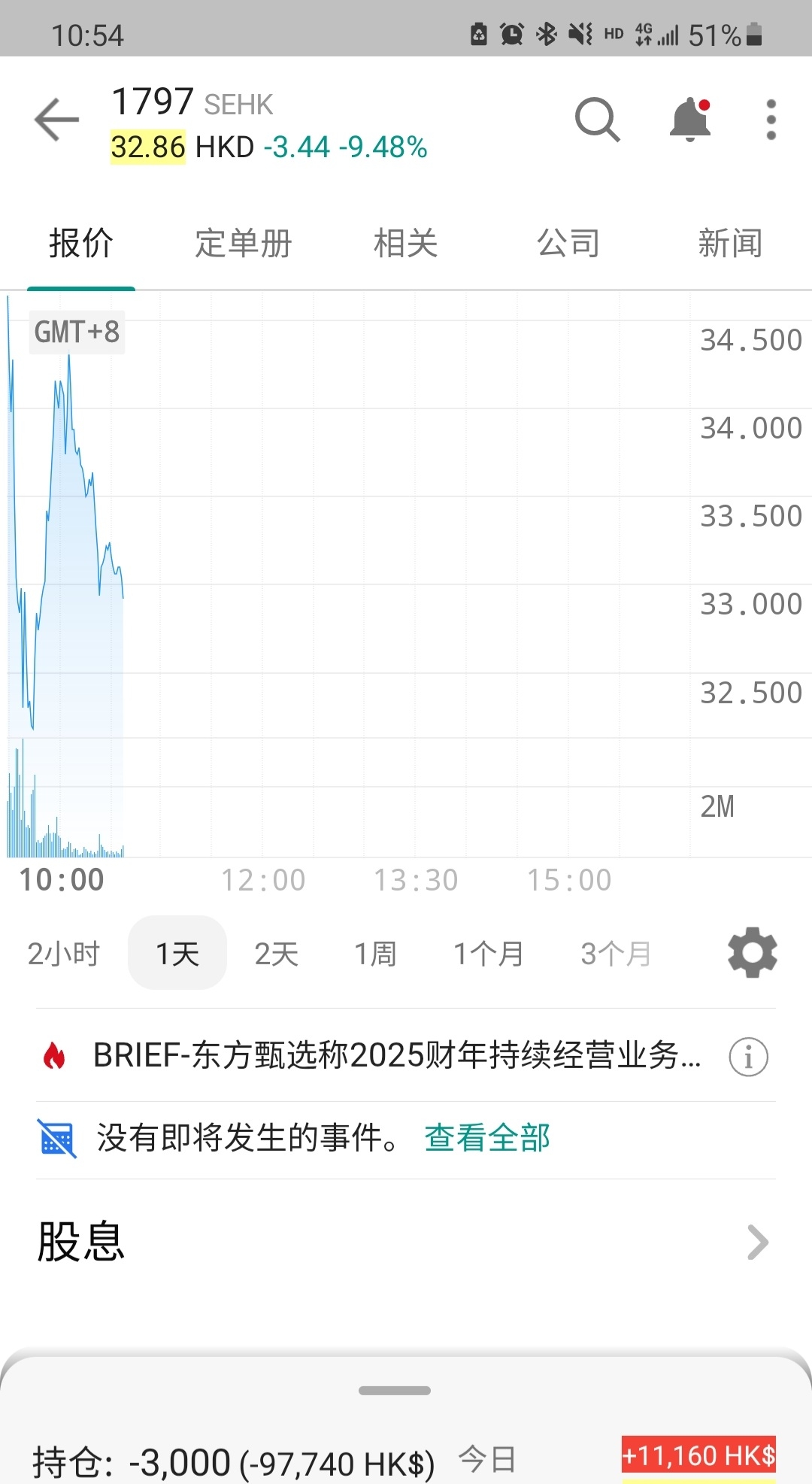Select the 1周 chart range
812x1484 pixels.
coord(375,953)
